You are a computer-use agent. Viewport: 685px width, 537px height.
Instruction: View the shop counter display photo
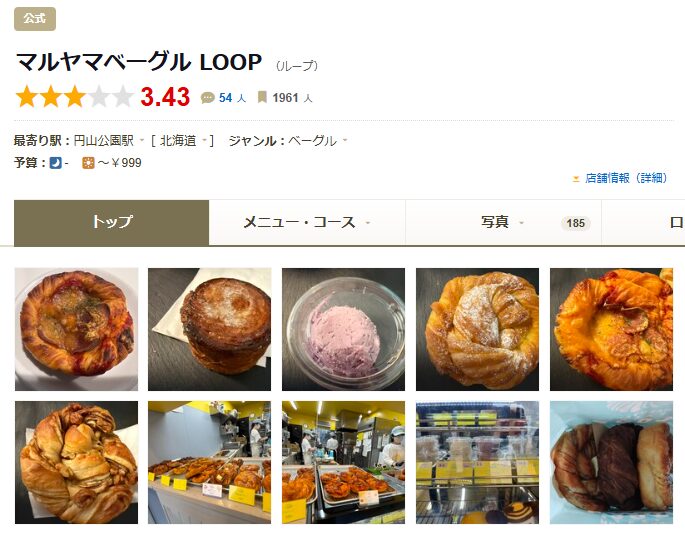(210, 462)
